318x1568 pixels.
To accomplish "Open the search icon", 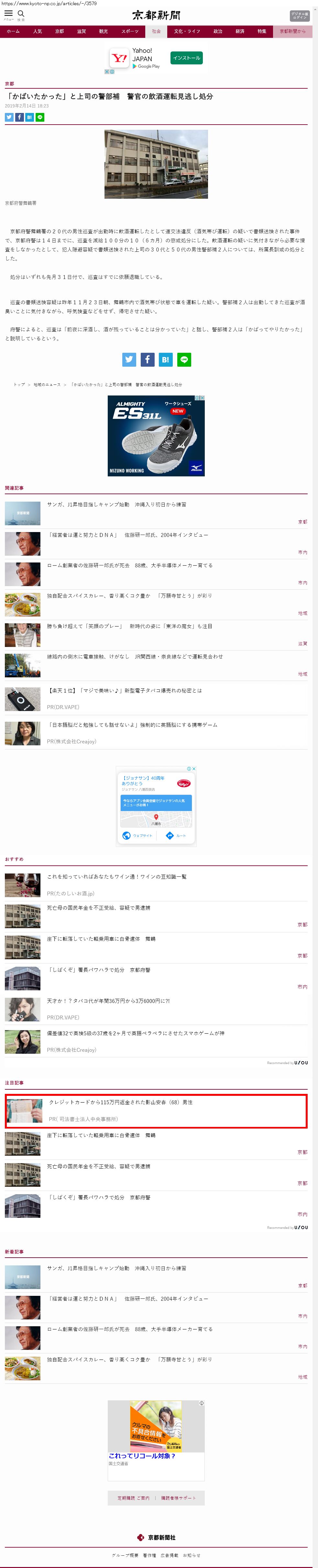I will pos(21,14).
